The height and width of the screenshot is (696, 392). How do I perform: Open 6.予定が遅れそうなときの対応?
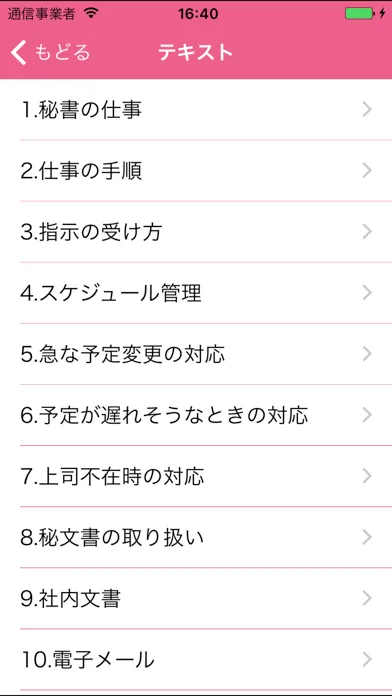(x=196, y=415)
